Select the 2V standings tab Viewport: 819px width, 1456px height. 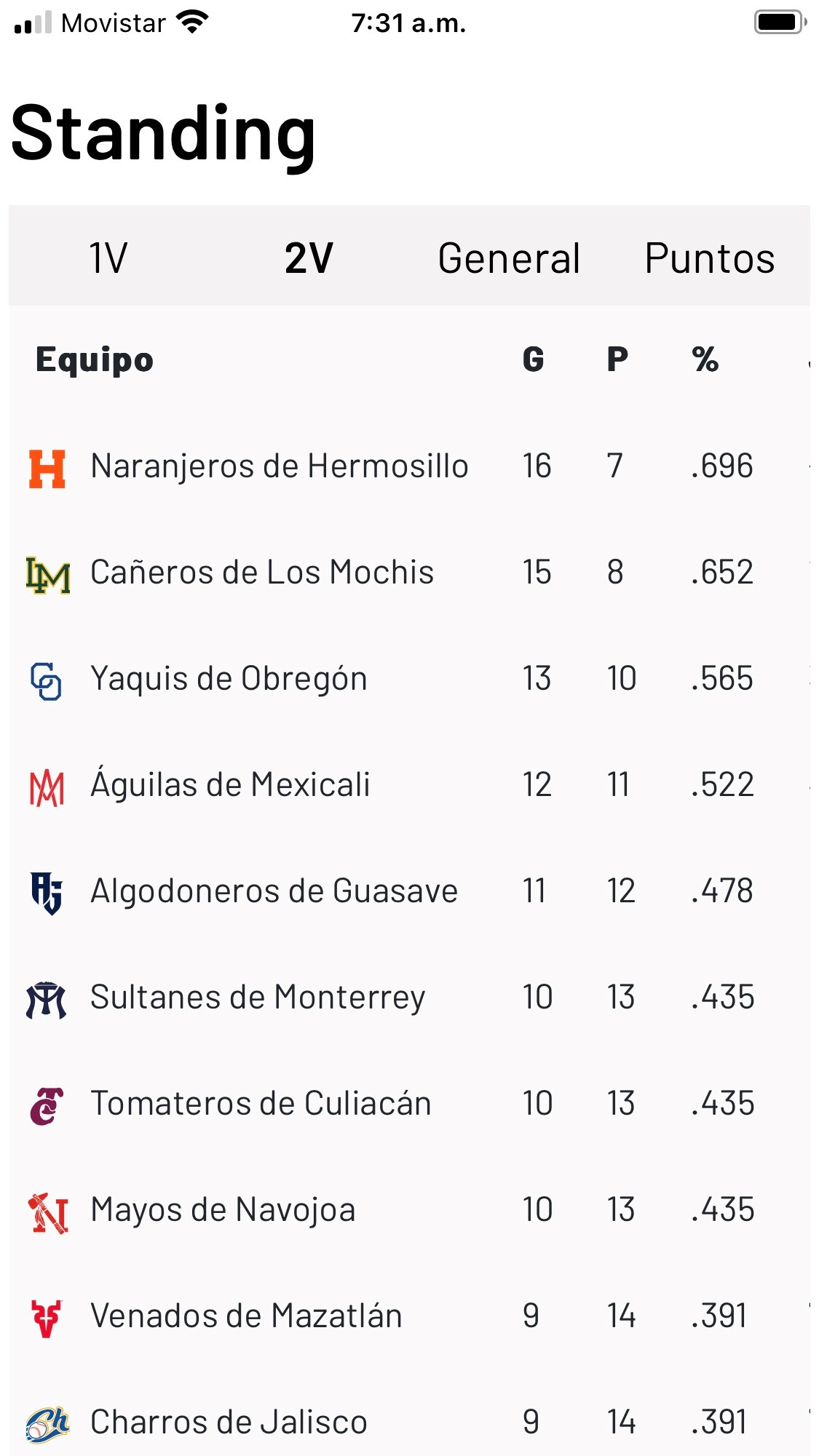coord(309,258)
